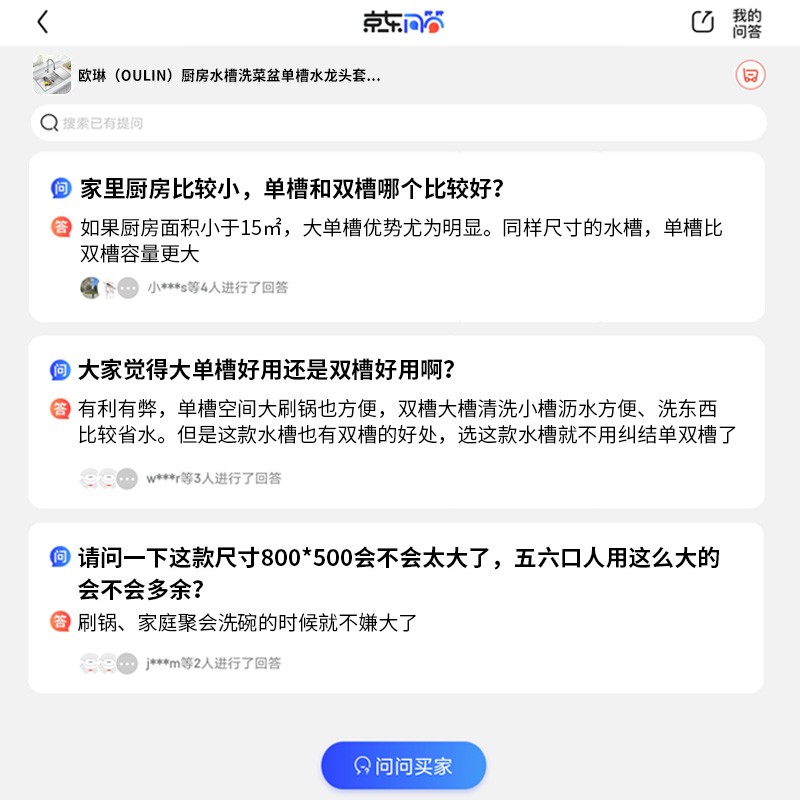Tap the share icon in the header

coord(703,22)
